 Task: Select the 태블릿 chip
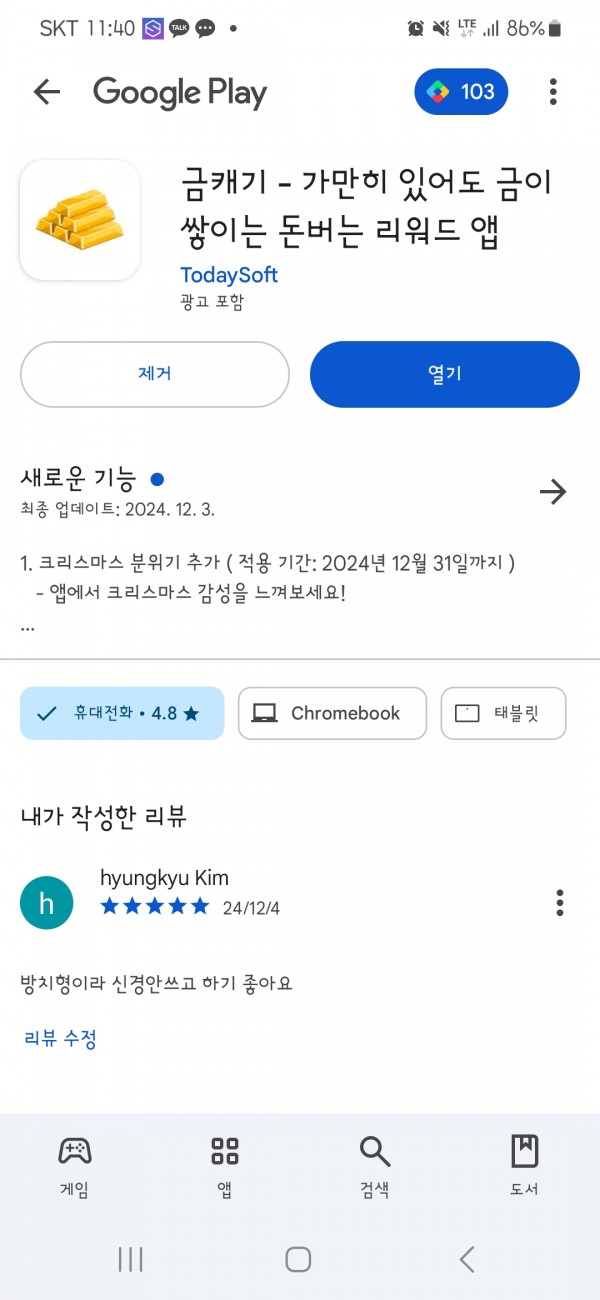(x=503, y=713)
